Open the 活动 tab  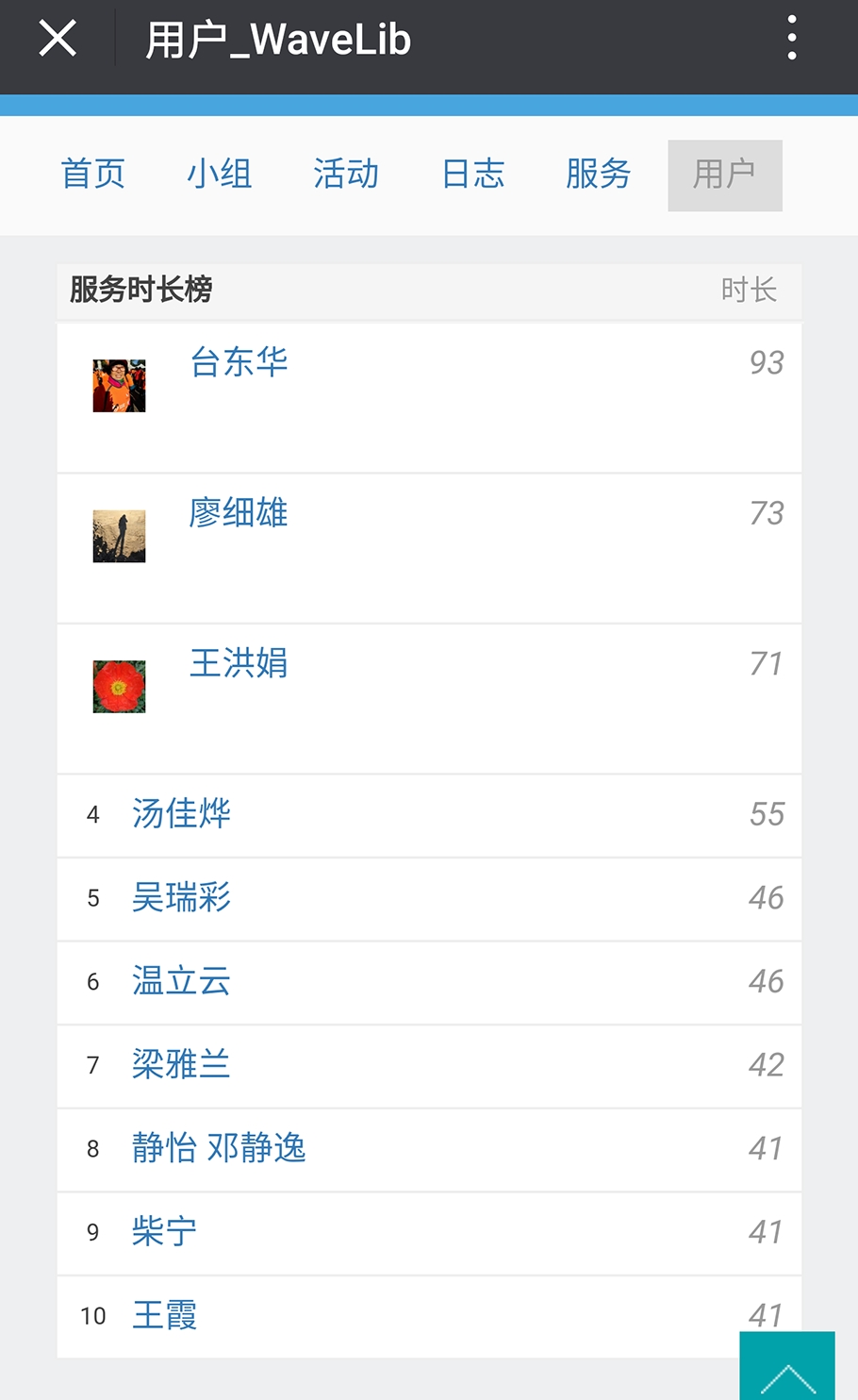346,175
